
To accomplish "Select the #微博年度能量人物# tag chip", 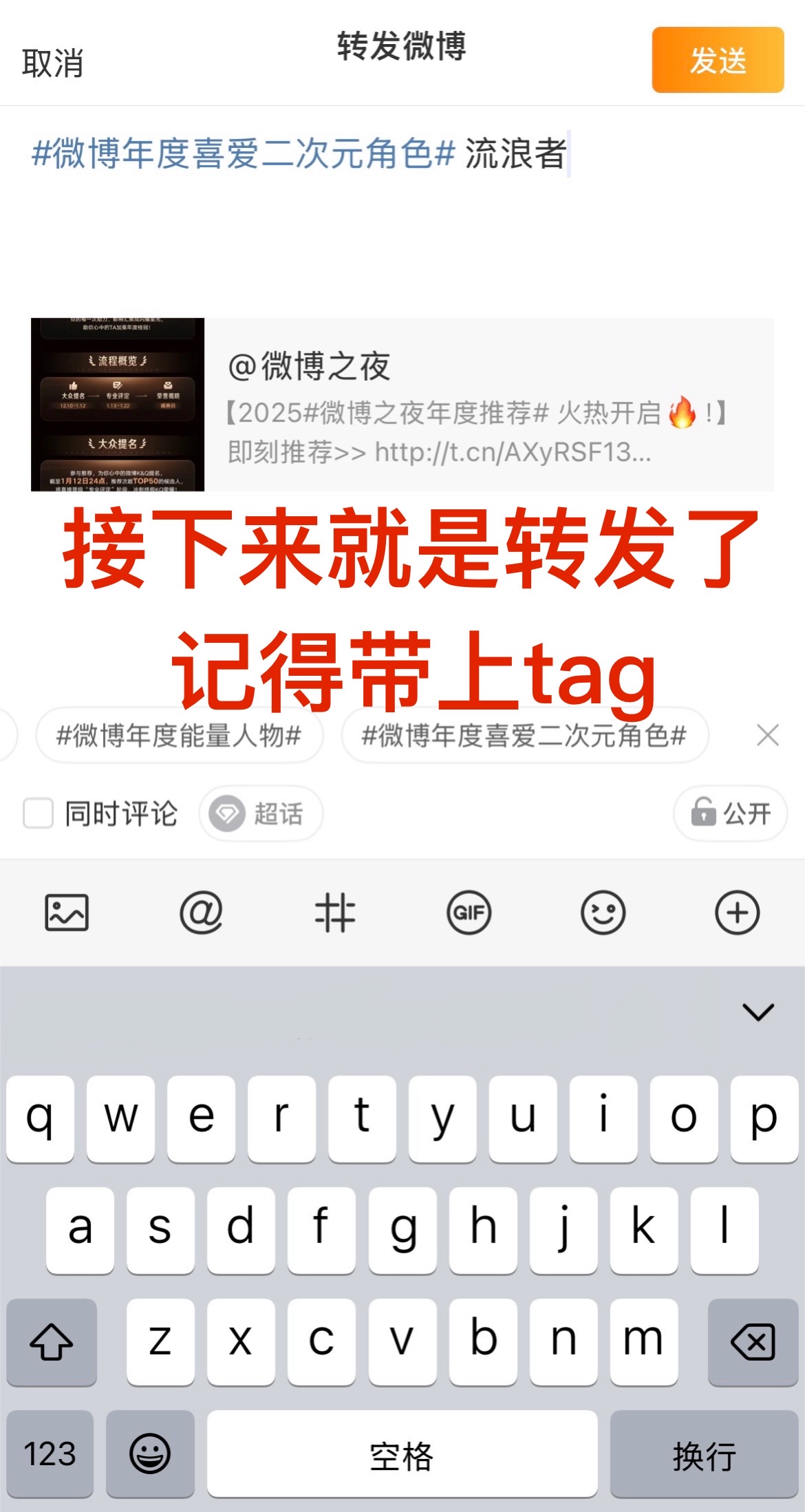I will (x=179, y=736).
